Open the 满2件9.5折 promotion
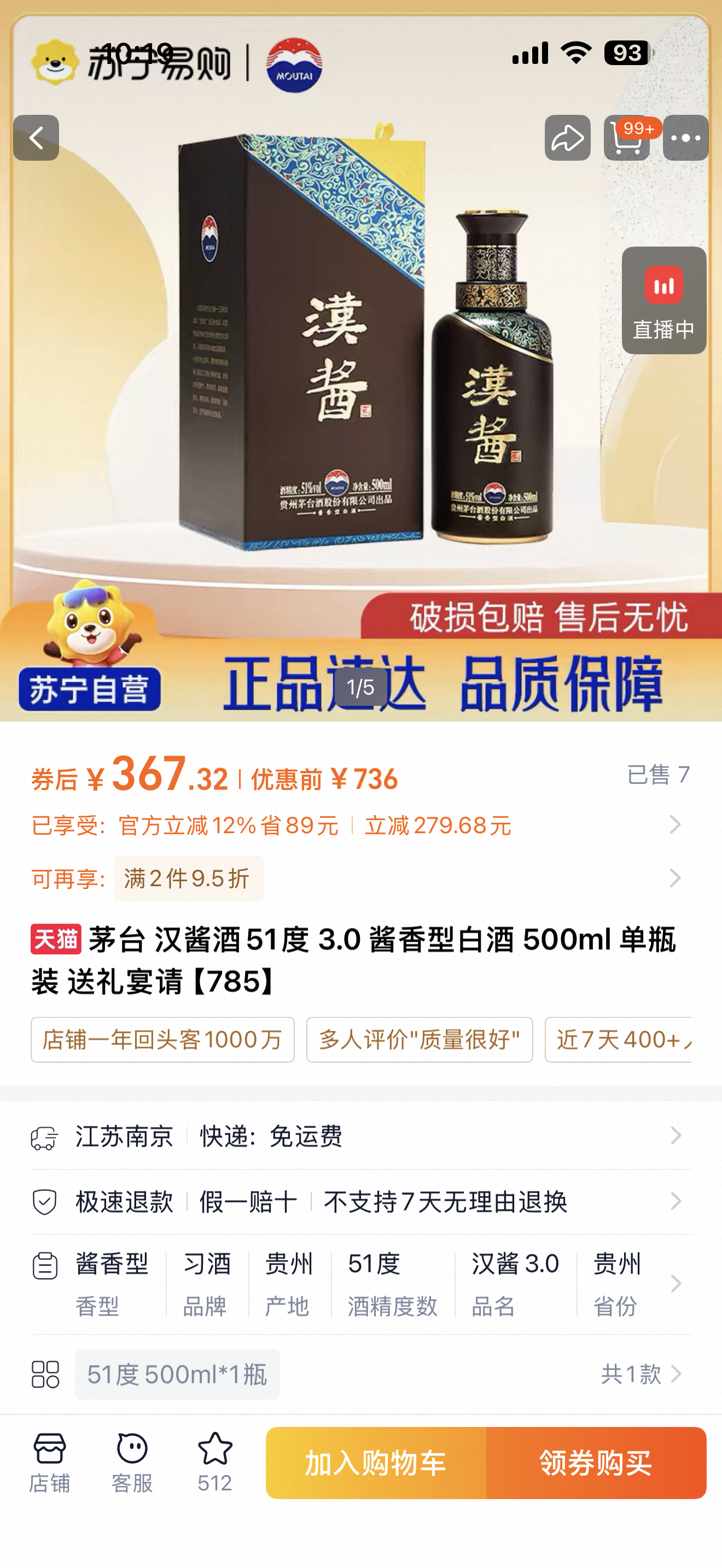Screen dimensions: 722x1568 click(189, 879)
